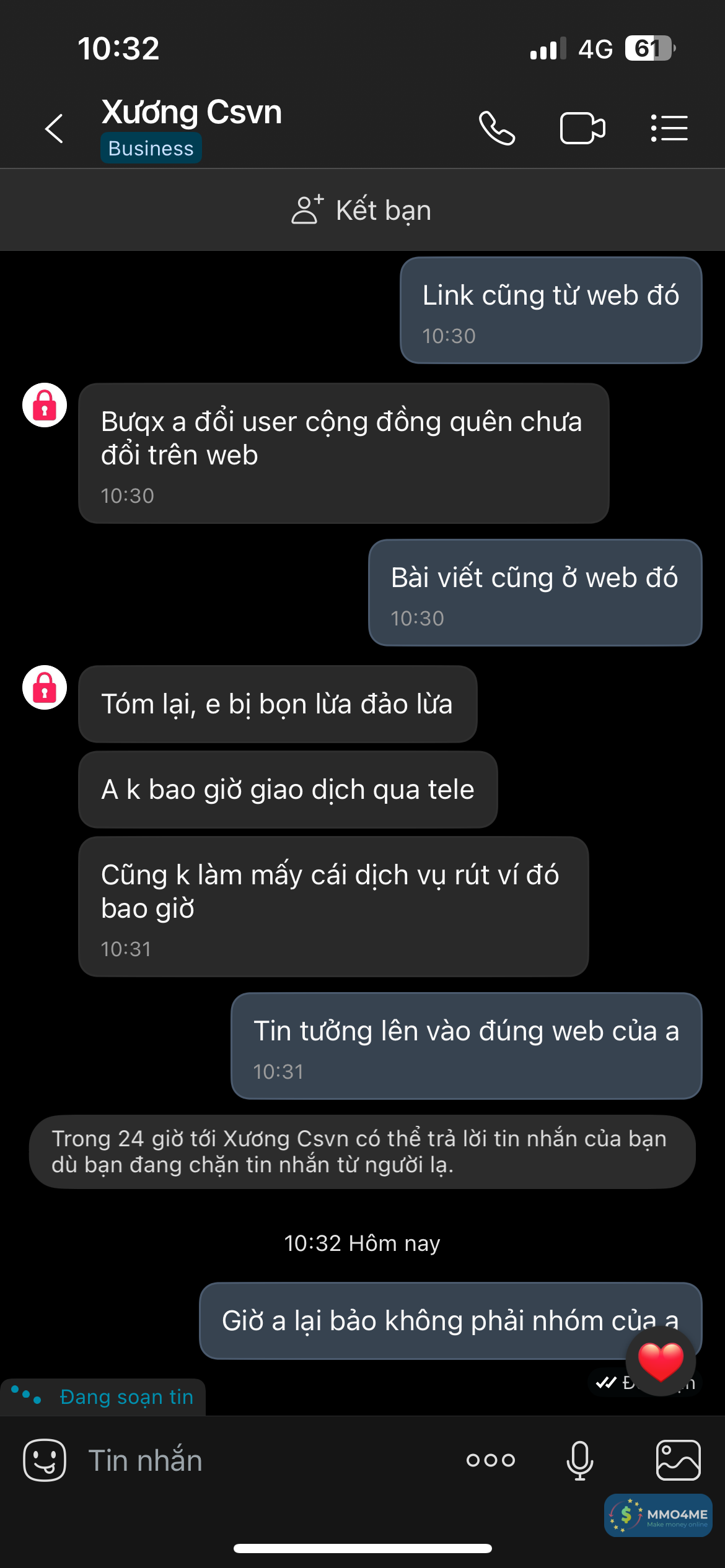Send a heart reaction

[x=661, y=1361]
